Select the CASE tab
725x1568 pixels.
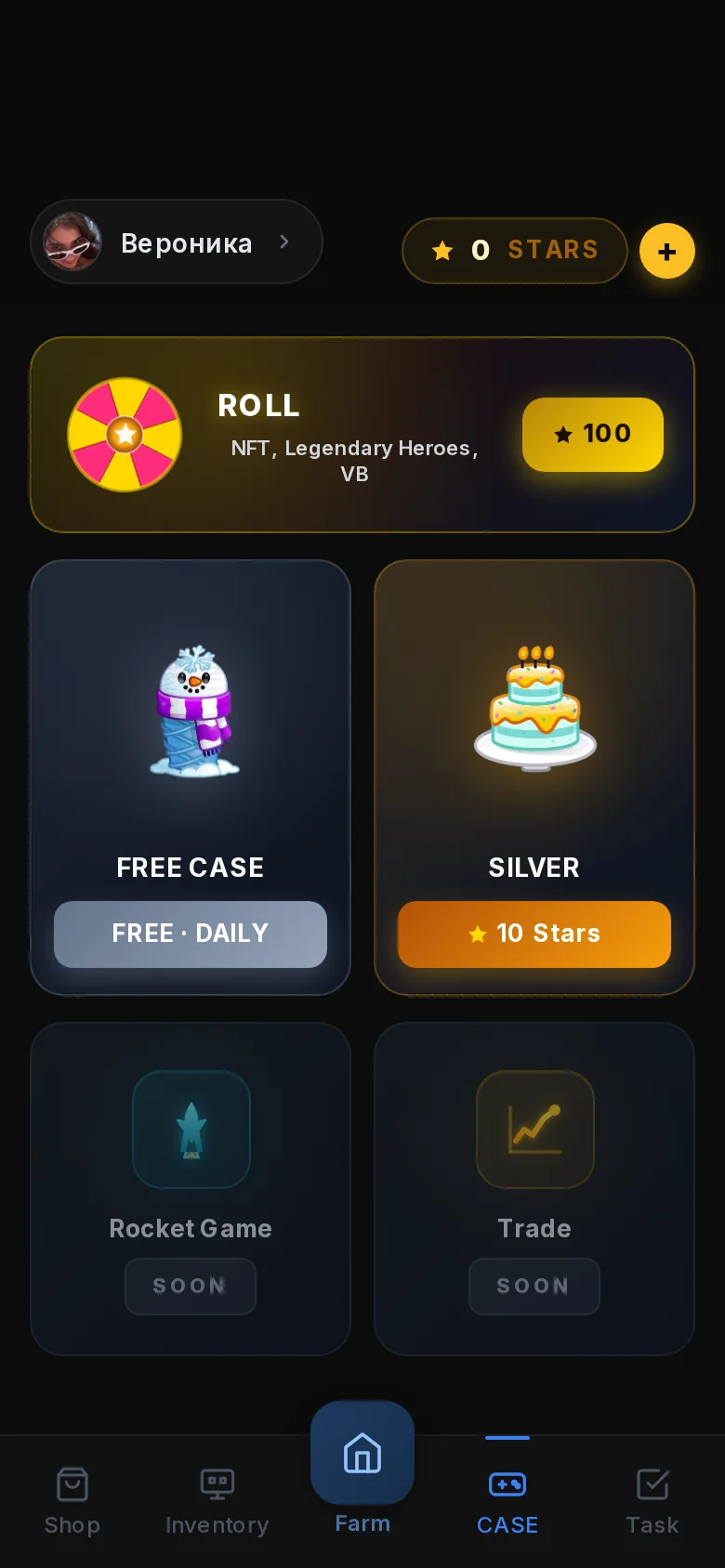tap(507, 1501)
